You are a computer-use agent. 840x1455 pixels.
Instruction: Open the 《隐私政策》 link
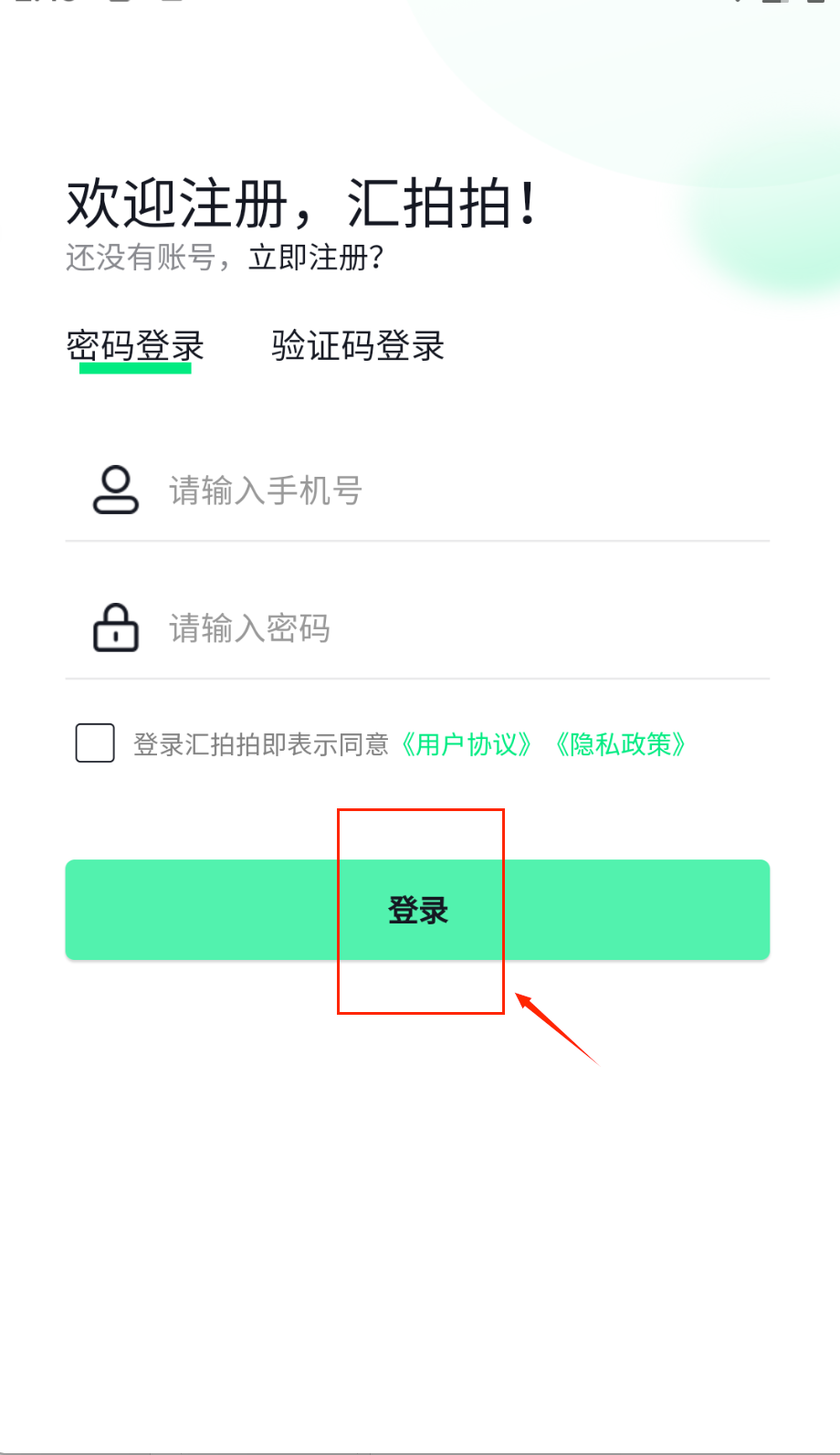pyautogui.click(x=620, y=744)
